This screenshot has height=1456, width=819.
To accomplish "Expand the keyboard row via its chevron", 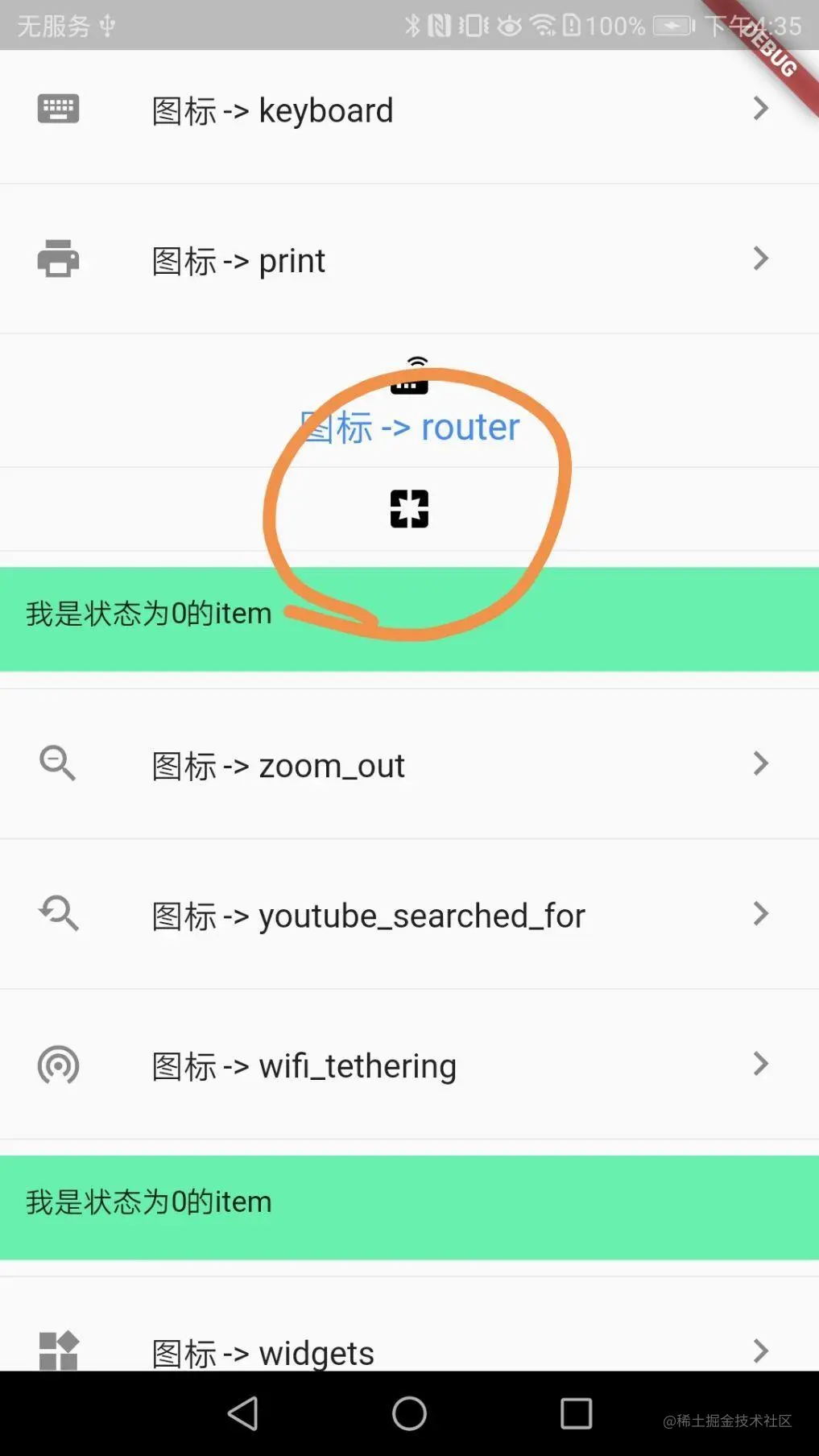I will click(759, 109).
